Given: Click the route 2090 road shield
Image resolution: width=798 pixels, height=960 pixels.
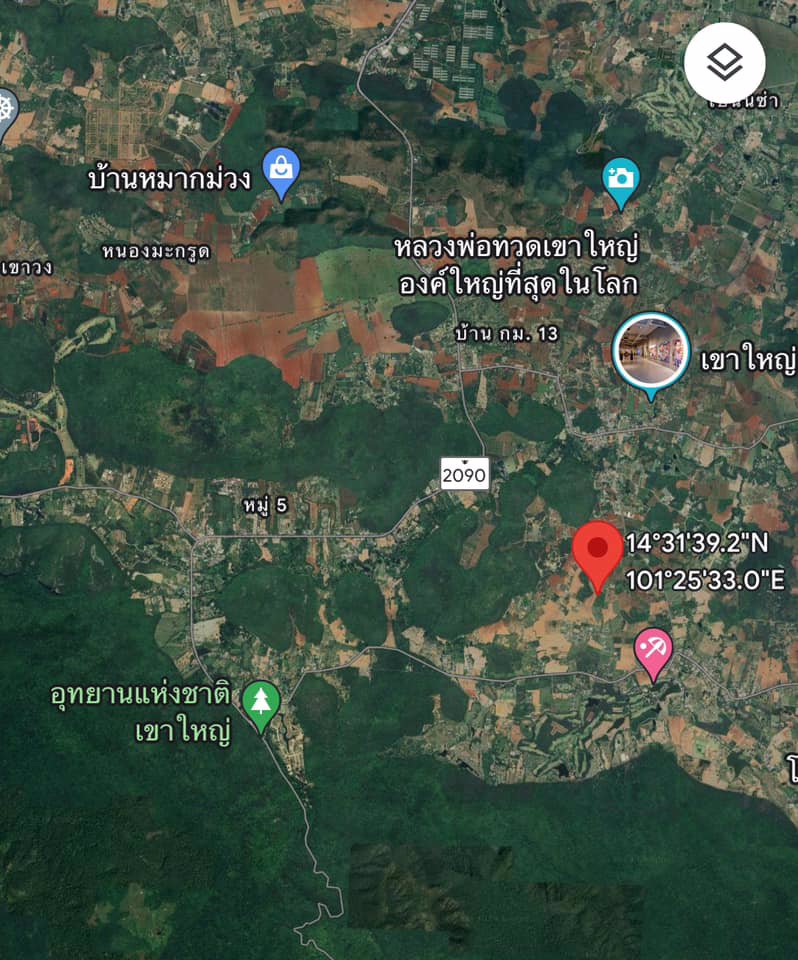Looking at the screenshot, I should coord(466,474).
